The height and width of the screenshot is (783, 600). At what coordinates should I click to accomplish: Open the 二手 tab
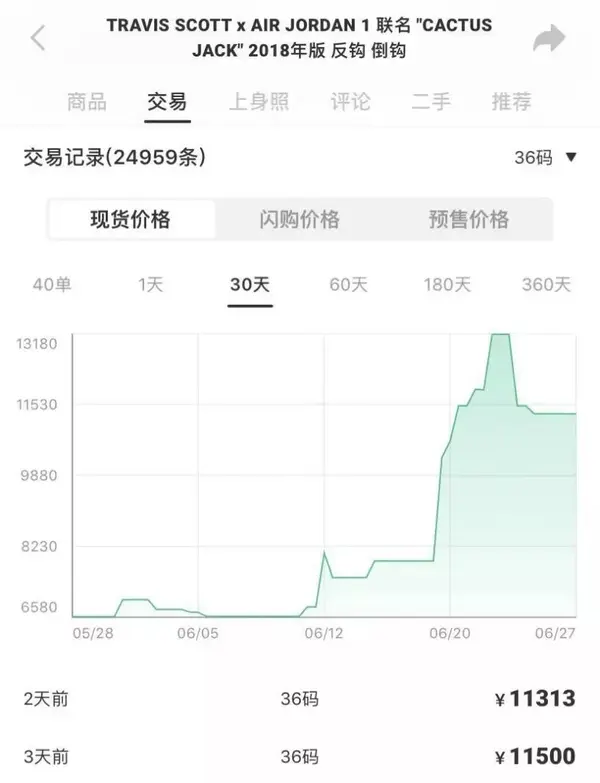[x=431, y=101]
